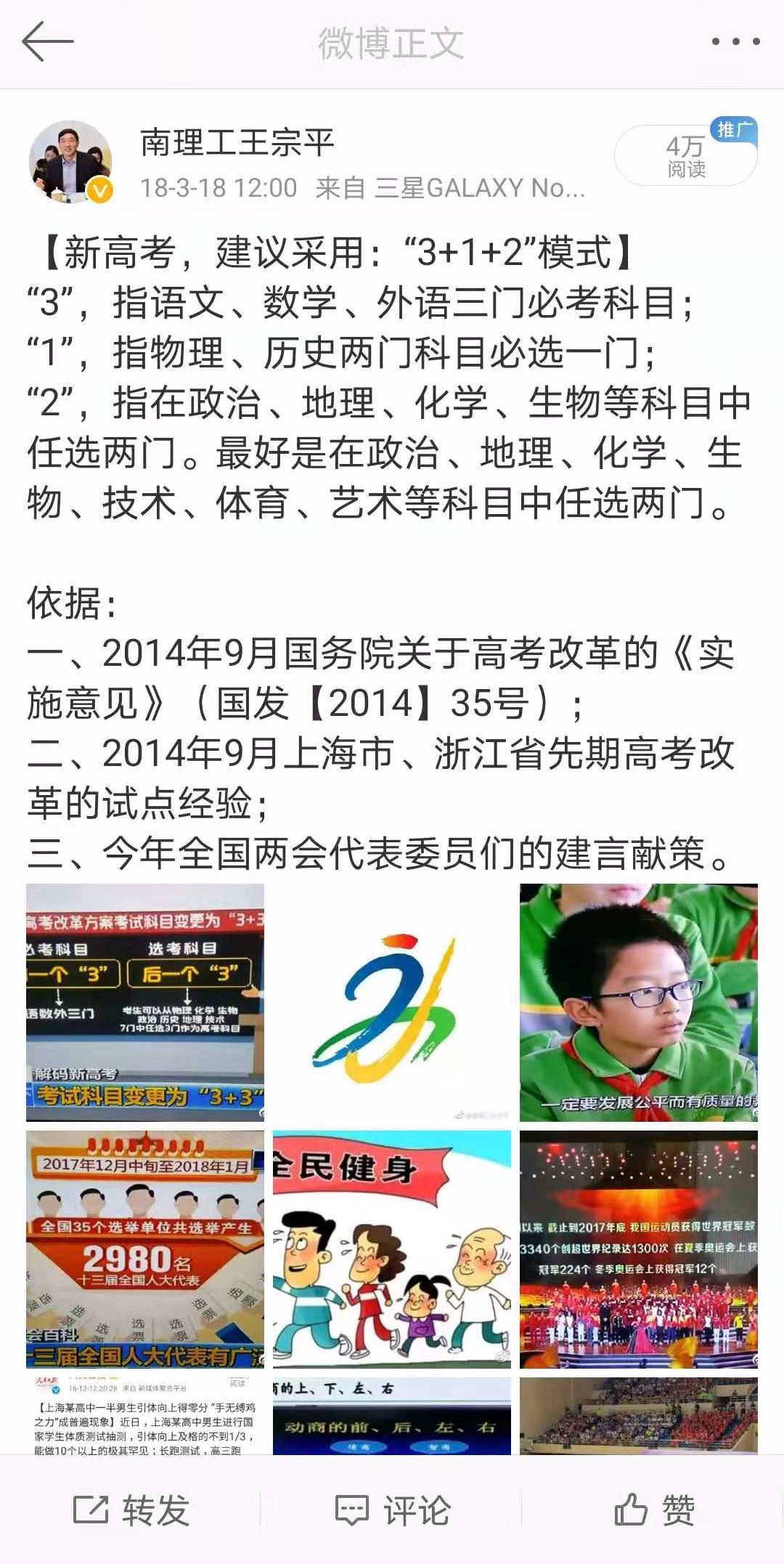Image resolution: width=784 pixels, height=1564 pixels.
Task: Open the 2980名 representatives image
Action: [145, 1249]
